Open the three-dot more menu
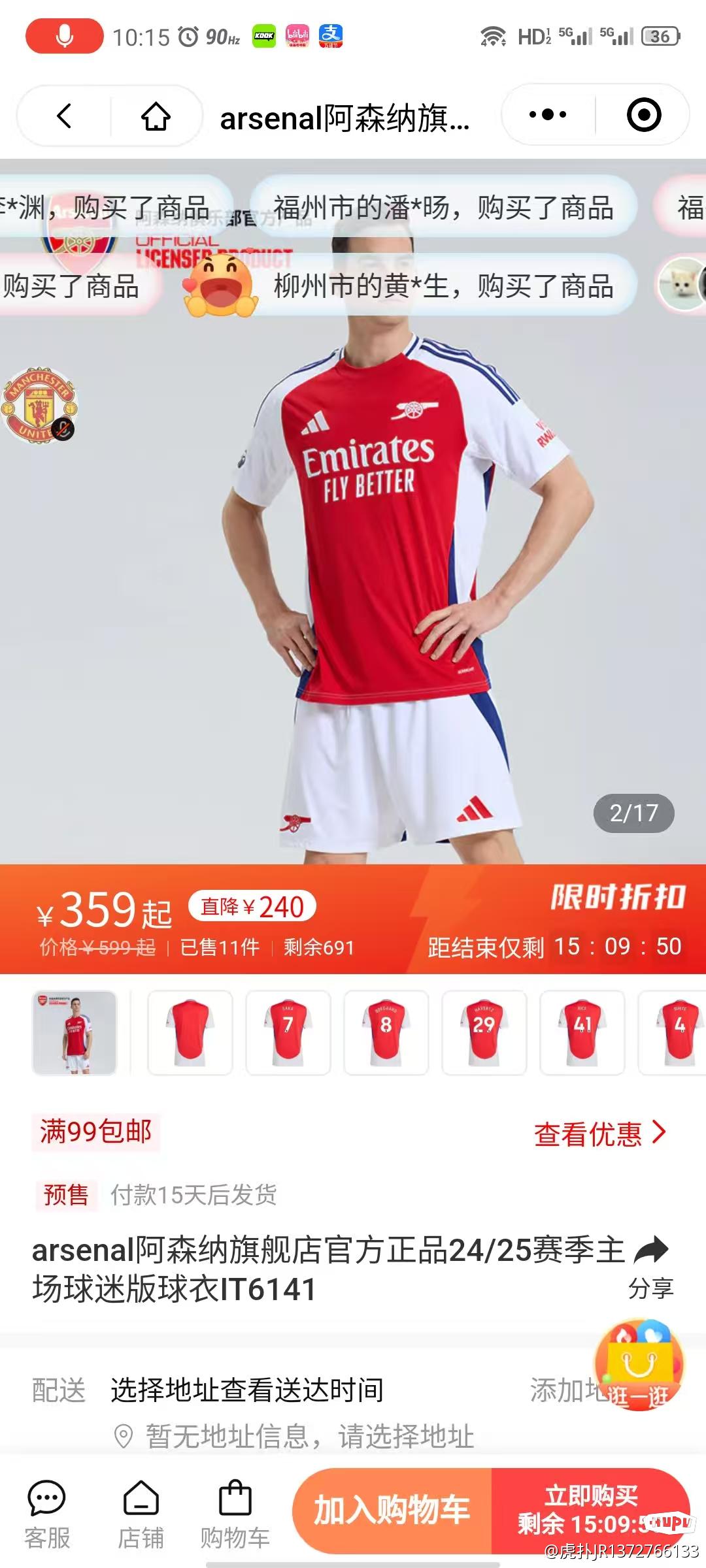Screen dimensions: 706x1568 pyautogui.click(x=548, y=115)
